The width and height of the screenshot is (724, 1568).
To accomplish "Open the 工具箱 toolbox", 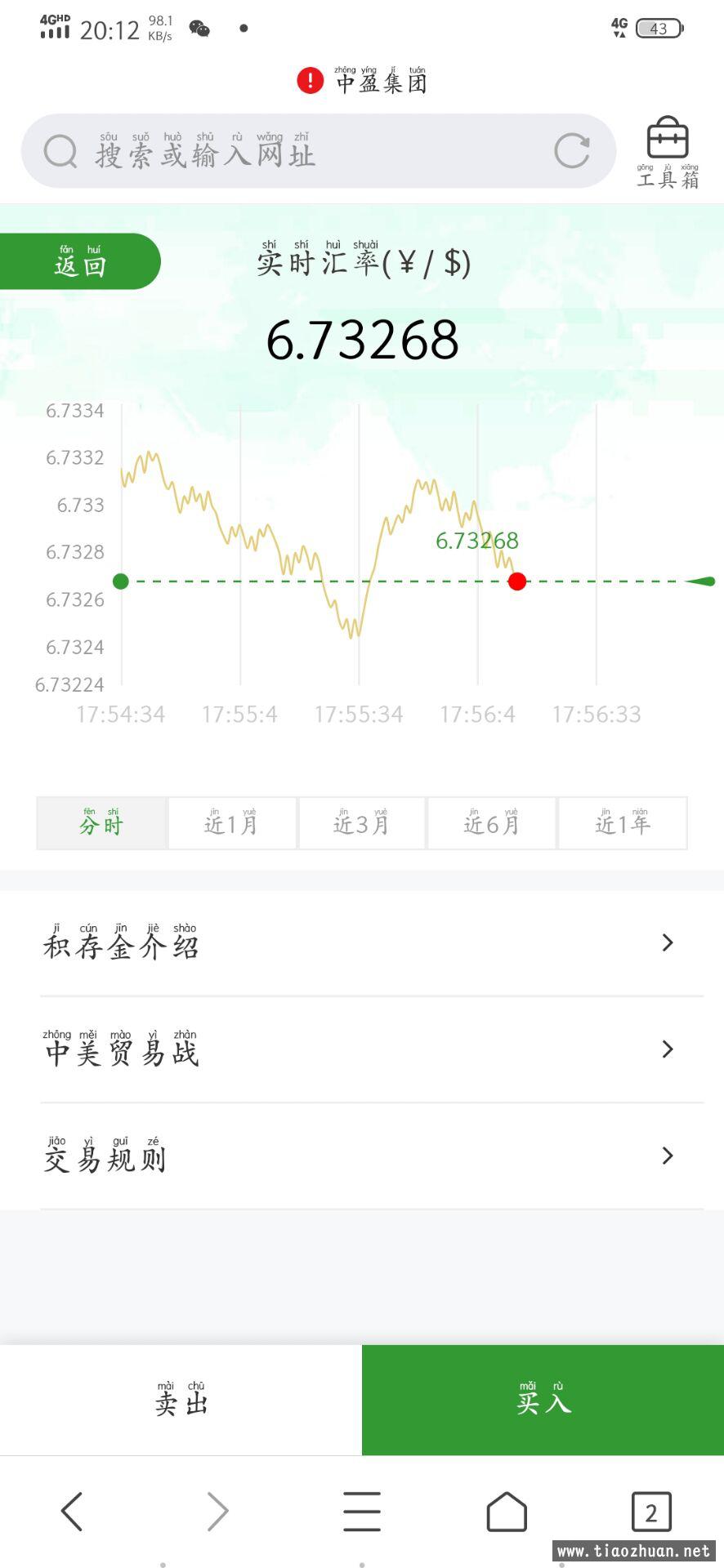I will (x=668, y=154).
